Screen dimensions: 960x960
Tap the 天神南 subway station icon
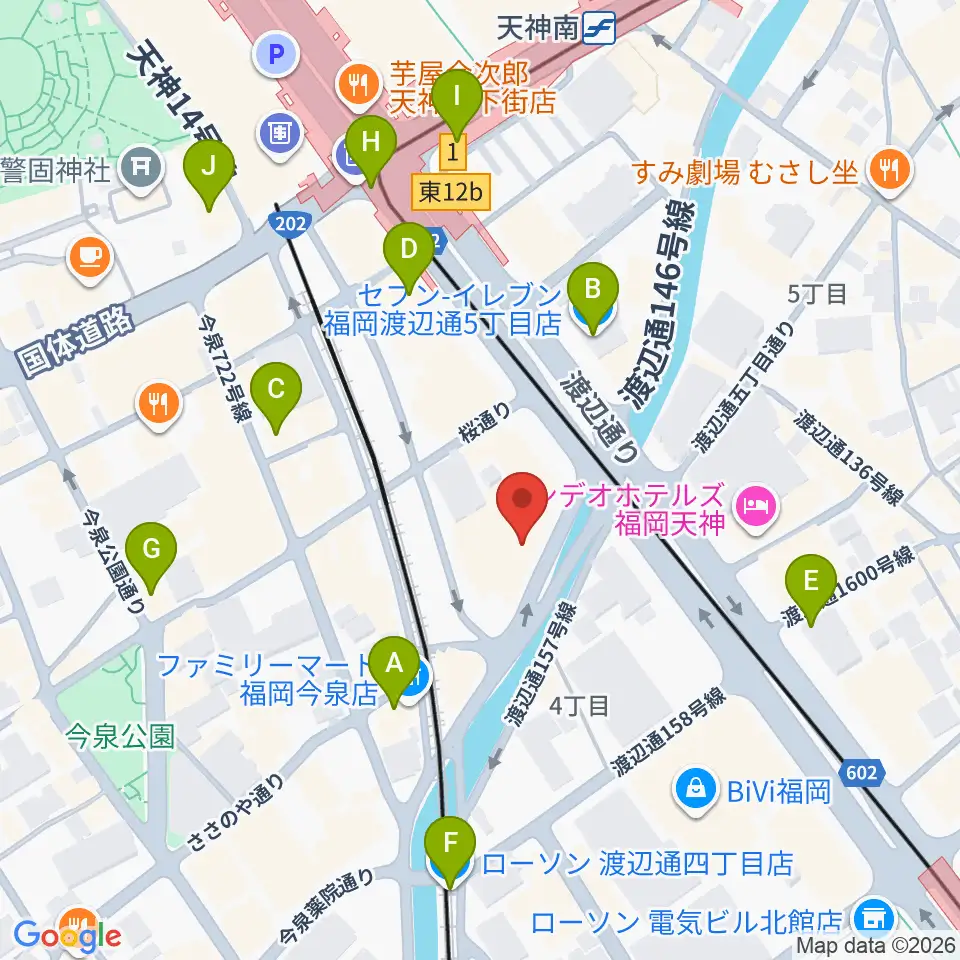(x=599, y=29)
